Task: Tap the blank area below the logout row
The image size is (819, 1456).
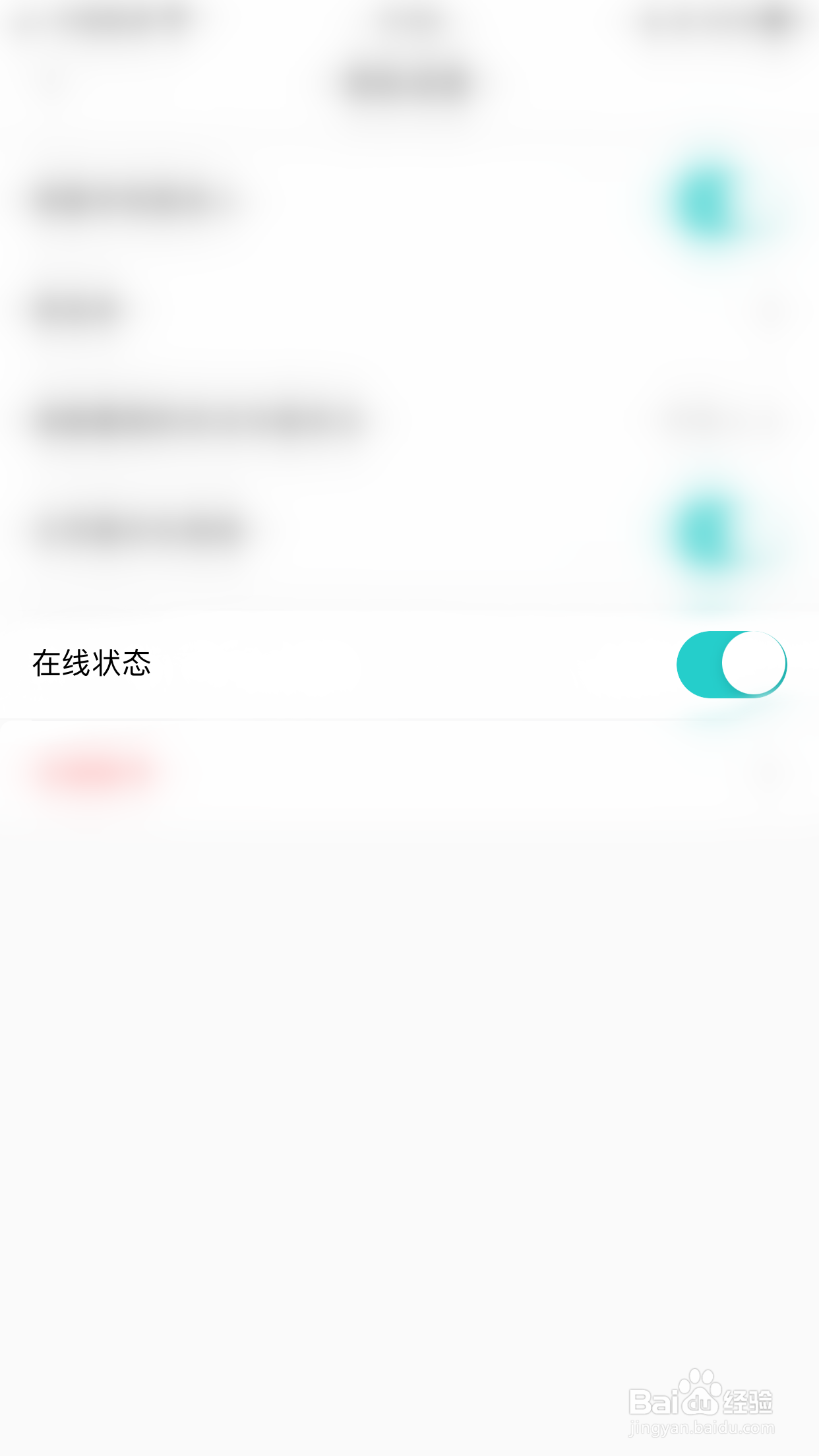Action: click(x=409, y=989)
